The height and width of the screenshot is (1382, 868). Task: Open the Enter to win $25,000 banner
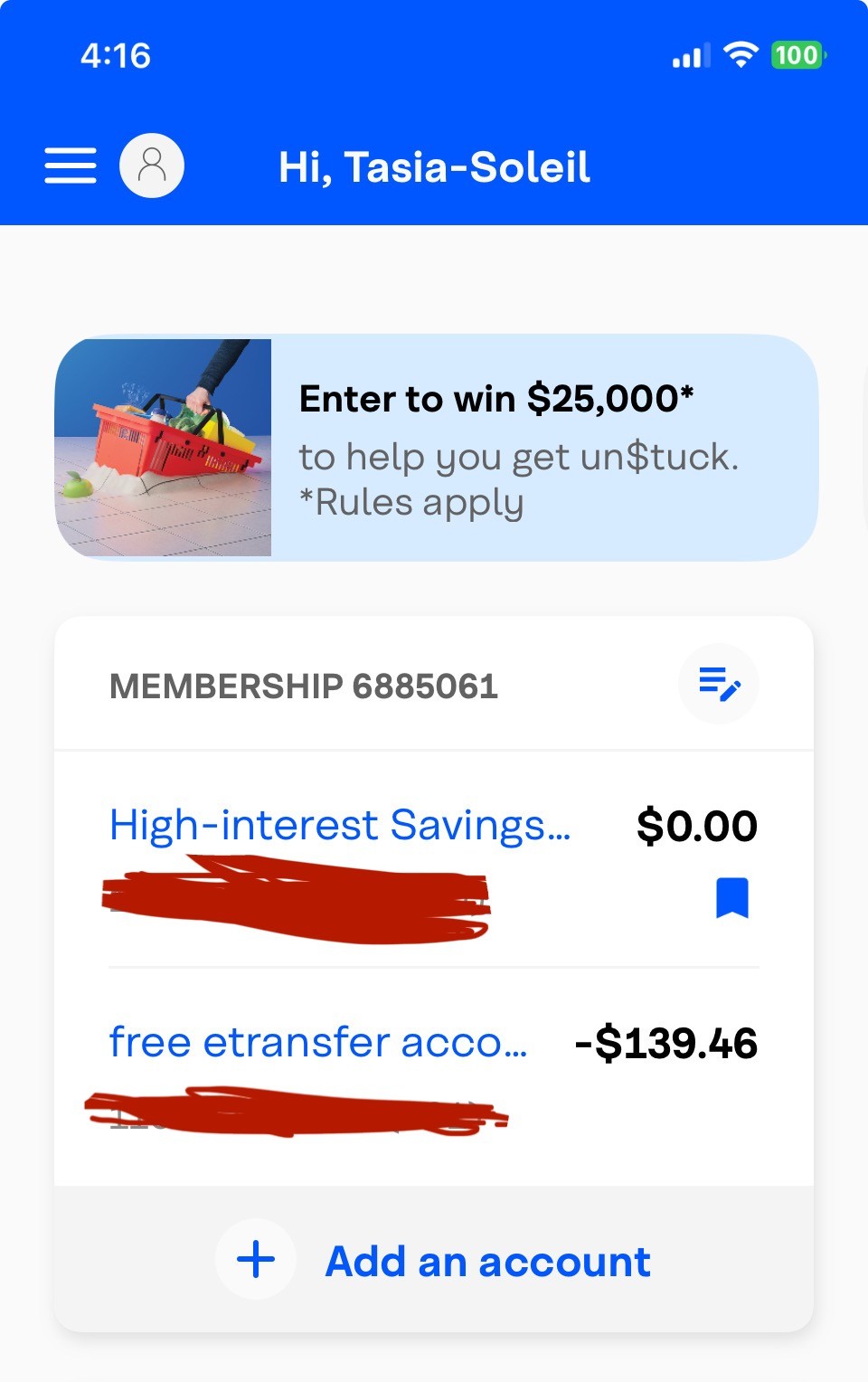point(437,449)
